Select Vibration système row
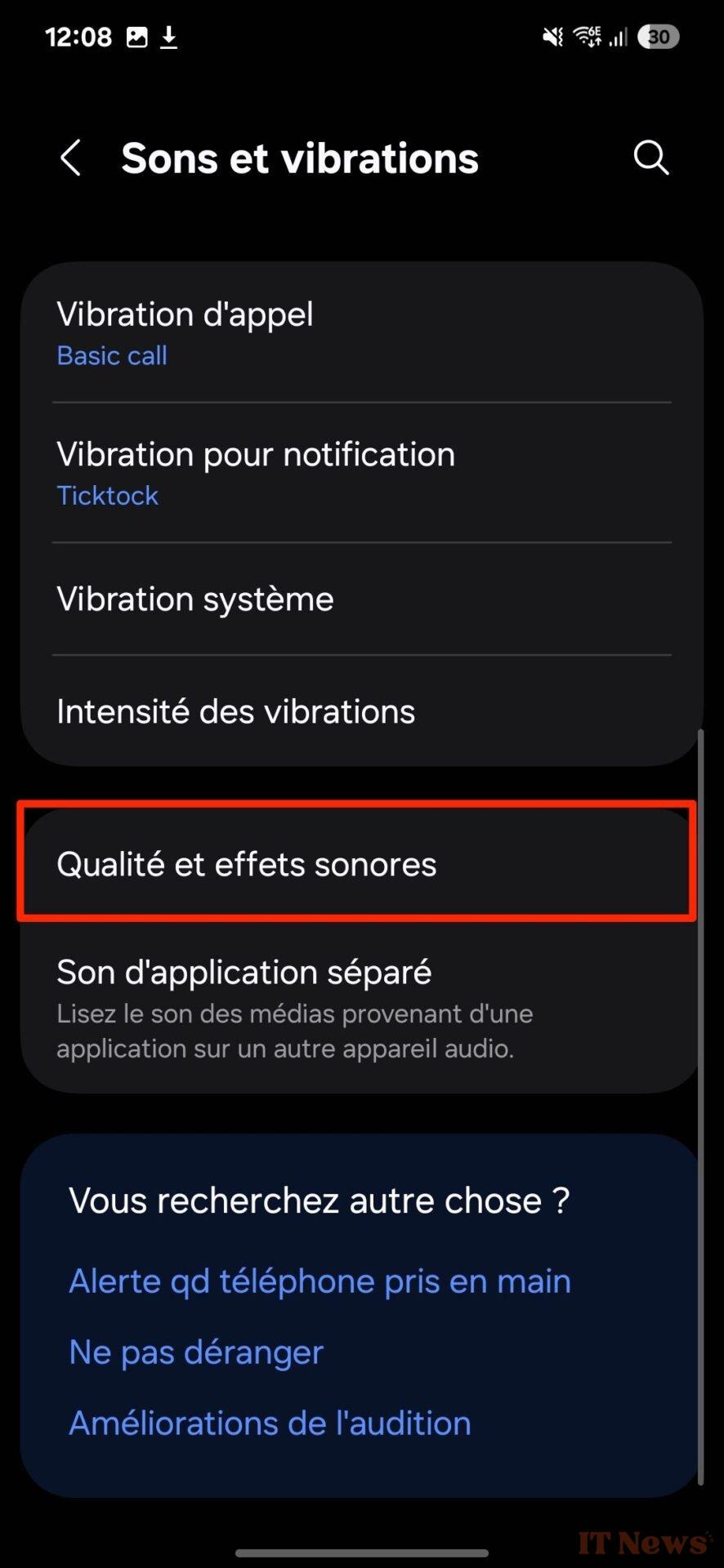The height and width of the screenshot is (1568, 724). click(362, 599)
